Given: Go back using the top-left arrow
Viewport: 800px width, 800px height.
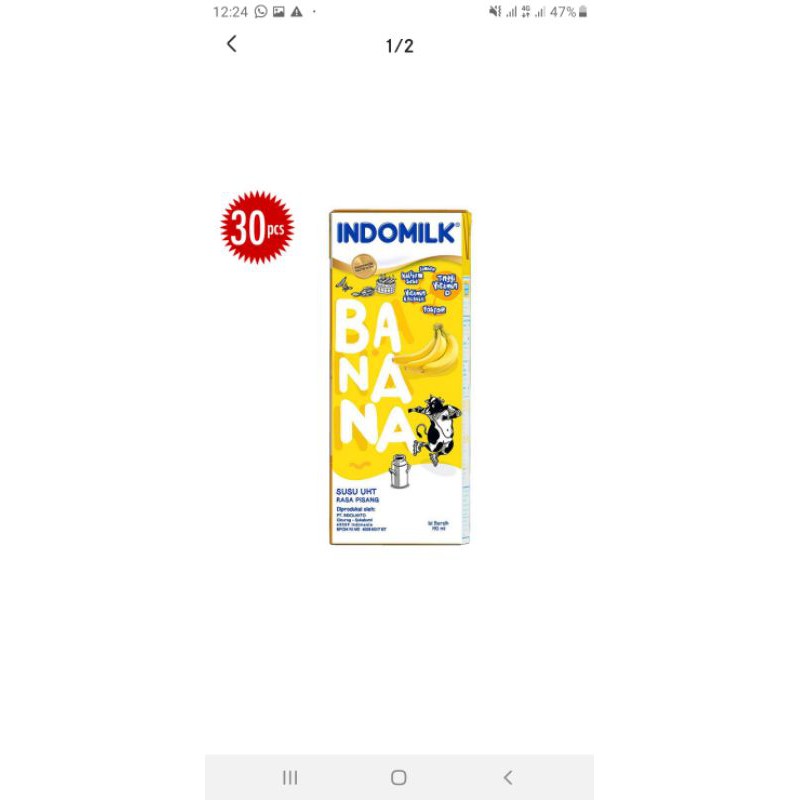Looking at the screenshot, I should tap(232, 44).
